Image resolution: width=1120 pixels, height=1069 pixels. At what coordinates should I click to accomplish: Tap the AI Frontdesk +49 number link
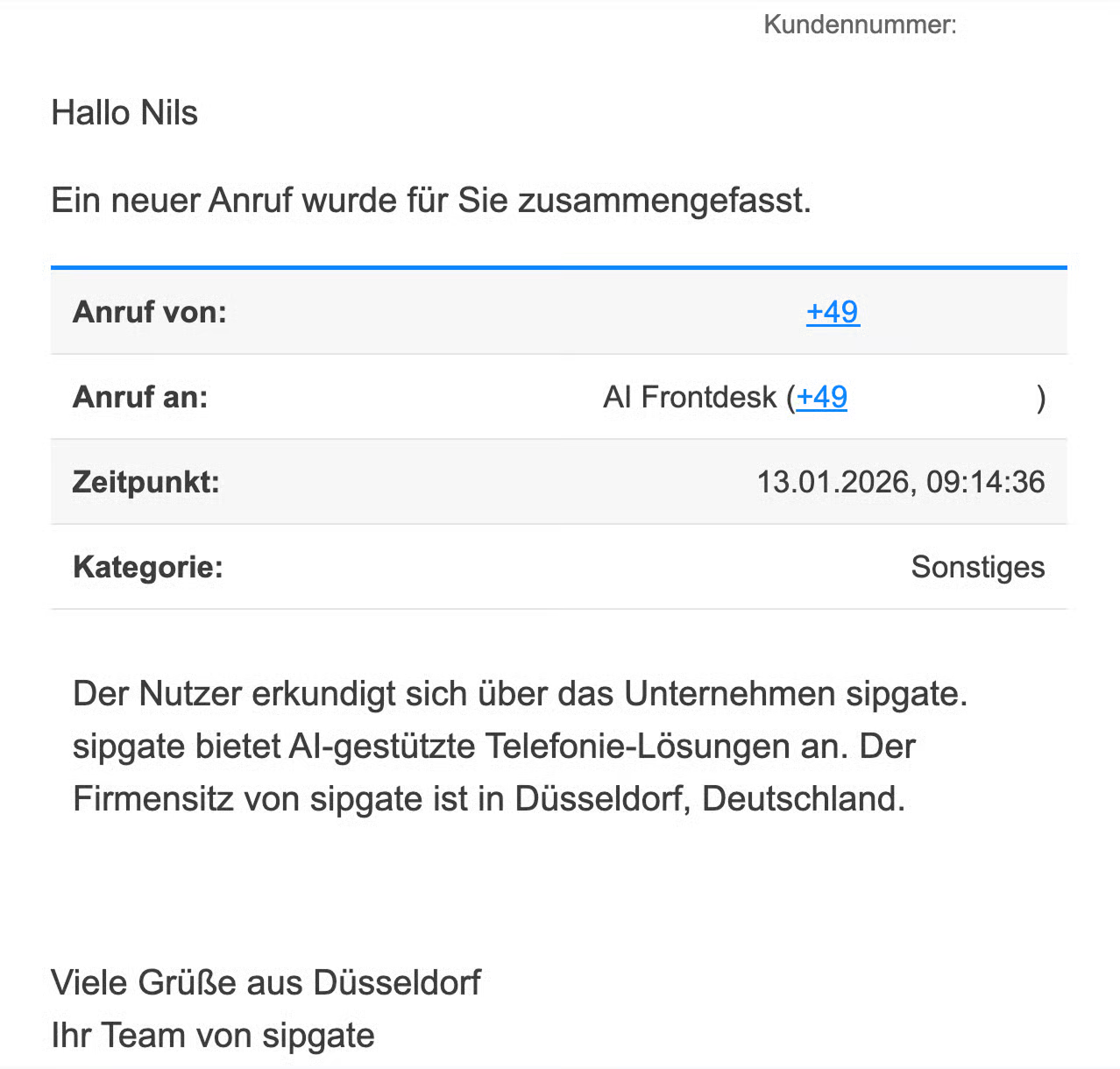(821, 397)
